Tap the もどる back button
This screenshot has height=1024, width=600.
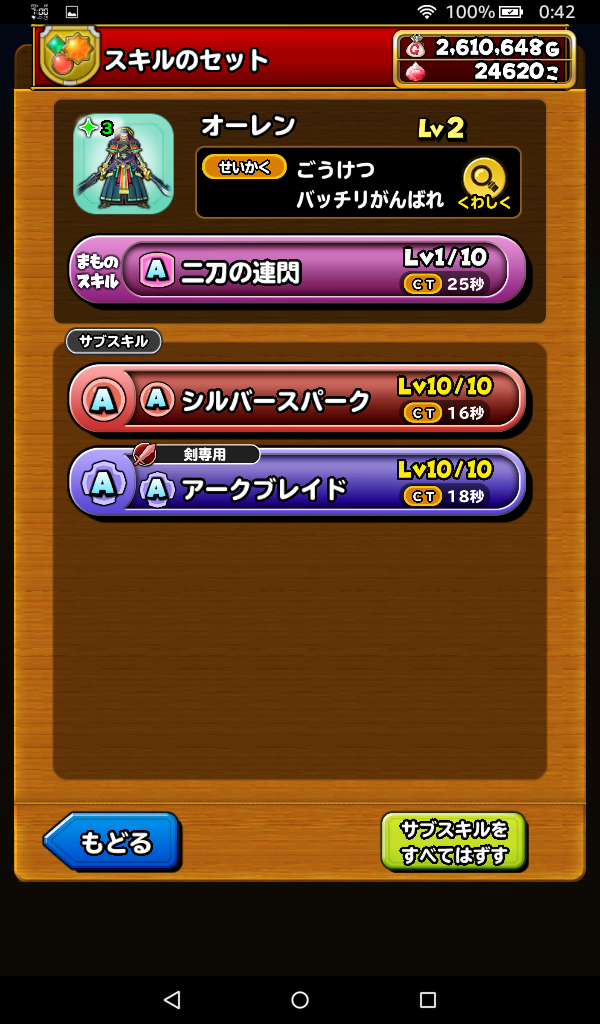(113, 842)
